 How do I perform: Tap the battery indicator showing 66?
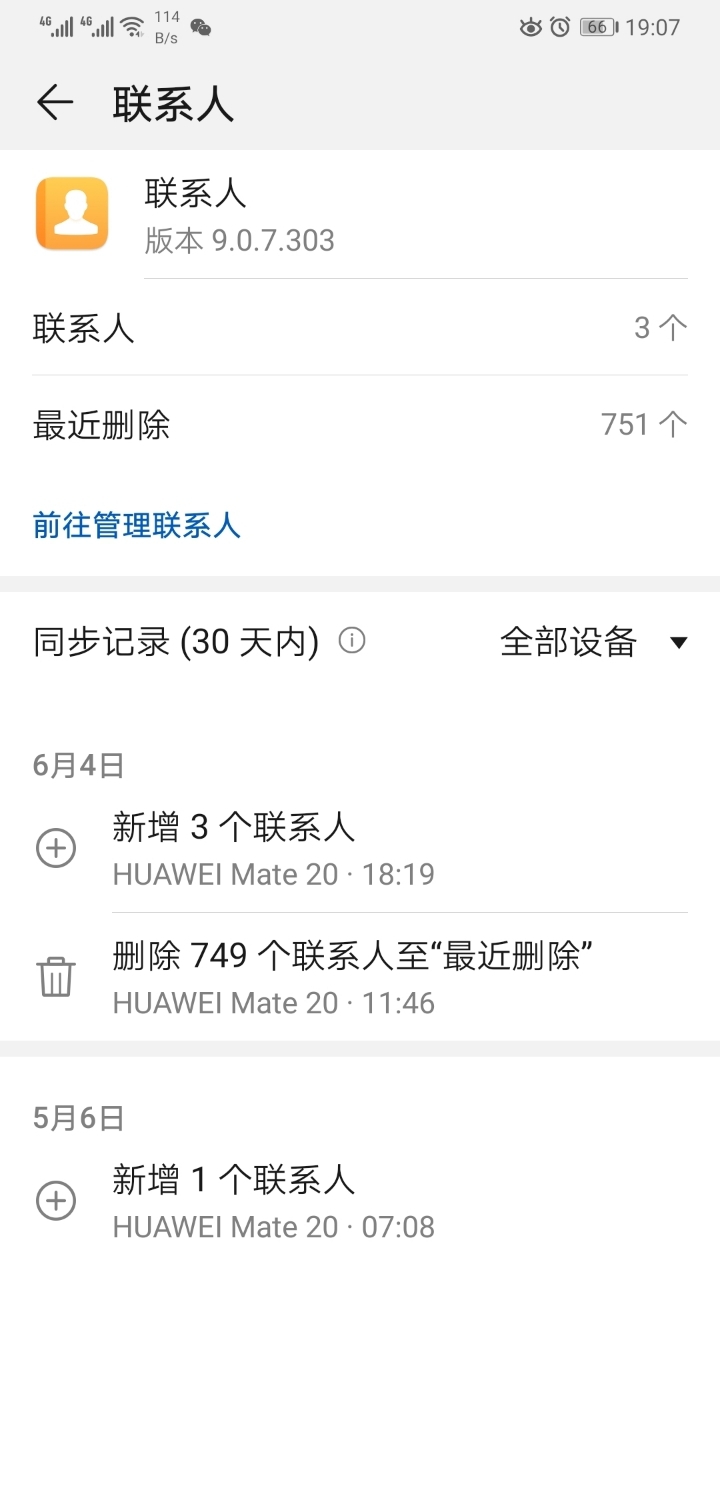tap(597, 27)
